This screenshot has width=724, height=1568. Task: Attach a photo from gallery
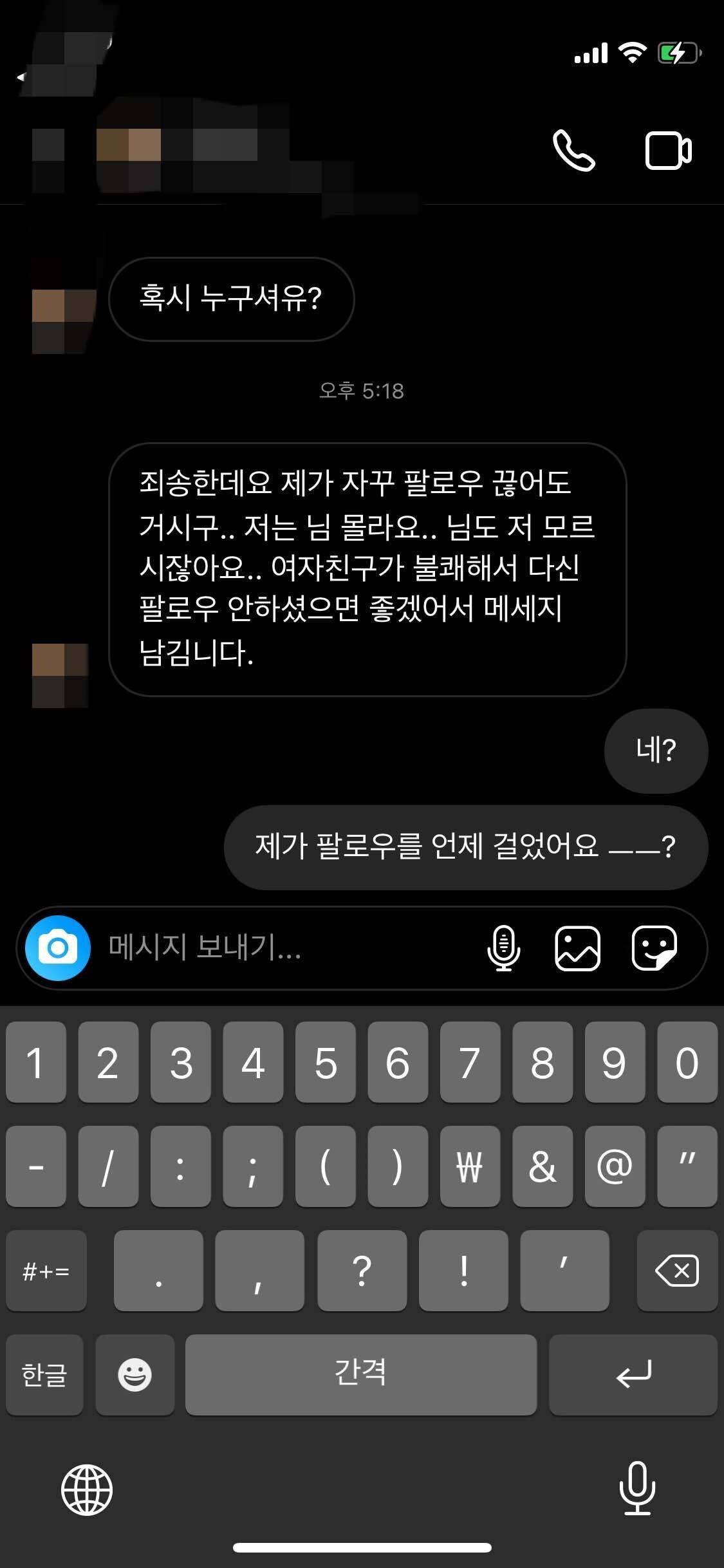[x=577, y=947]
